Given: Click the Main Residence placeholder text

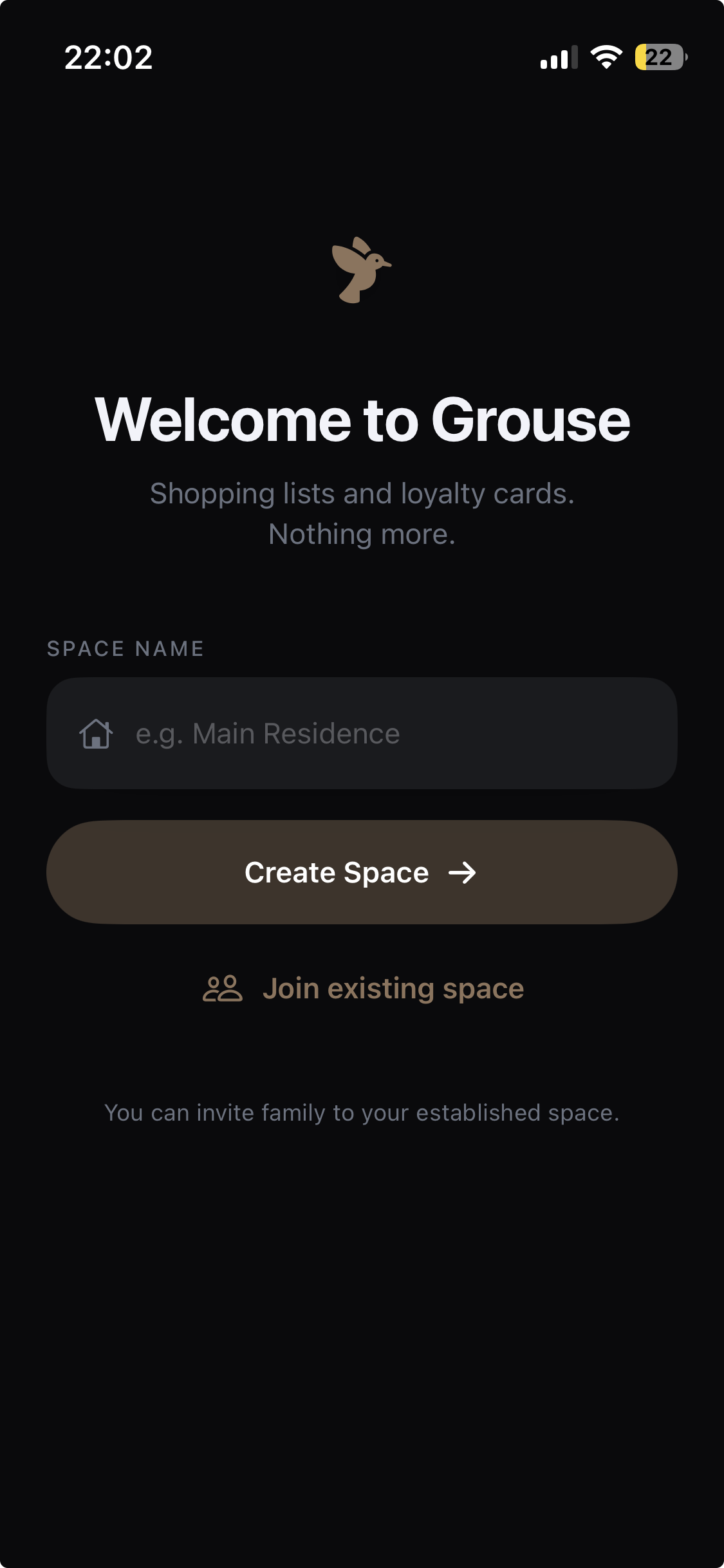Looking at the screenshot, I should 268,733.
